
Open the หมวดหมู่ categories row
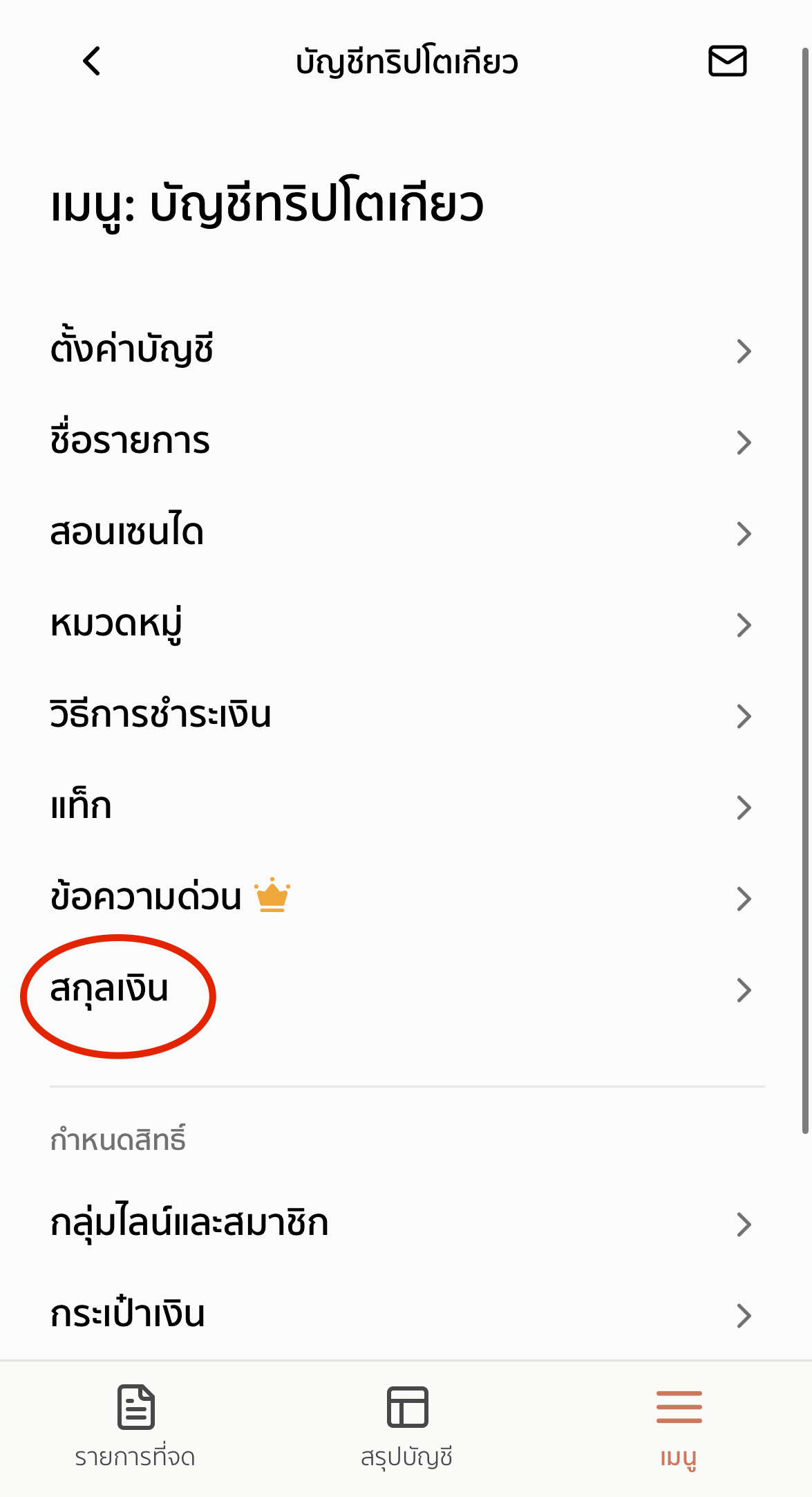pos(406,624)
